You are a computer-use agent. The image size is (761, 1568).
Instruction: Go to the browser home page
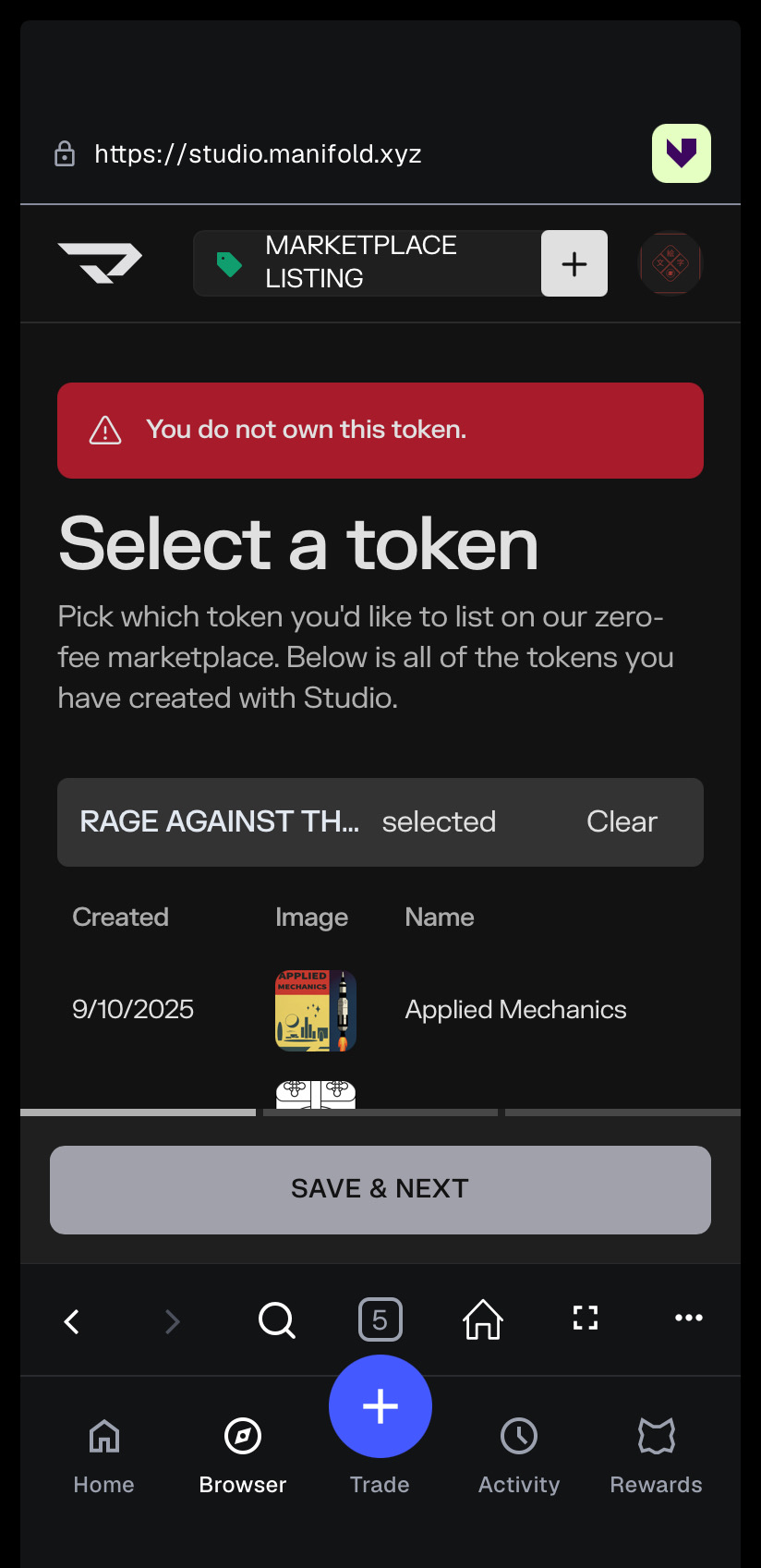point(483,1319)
